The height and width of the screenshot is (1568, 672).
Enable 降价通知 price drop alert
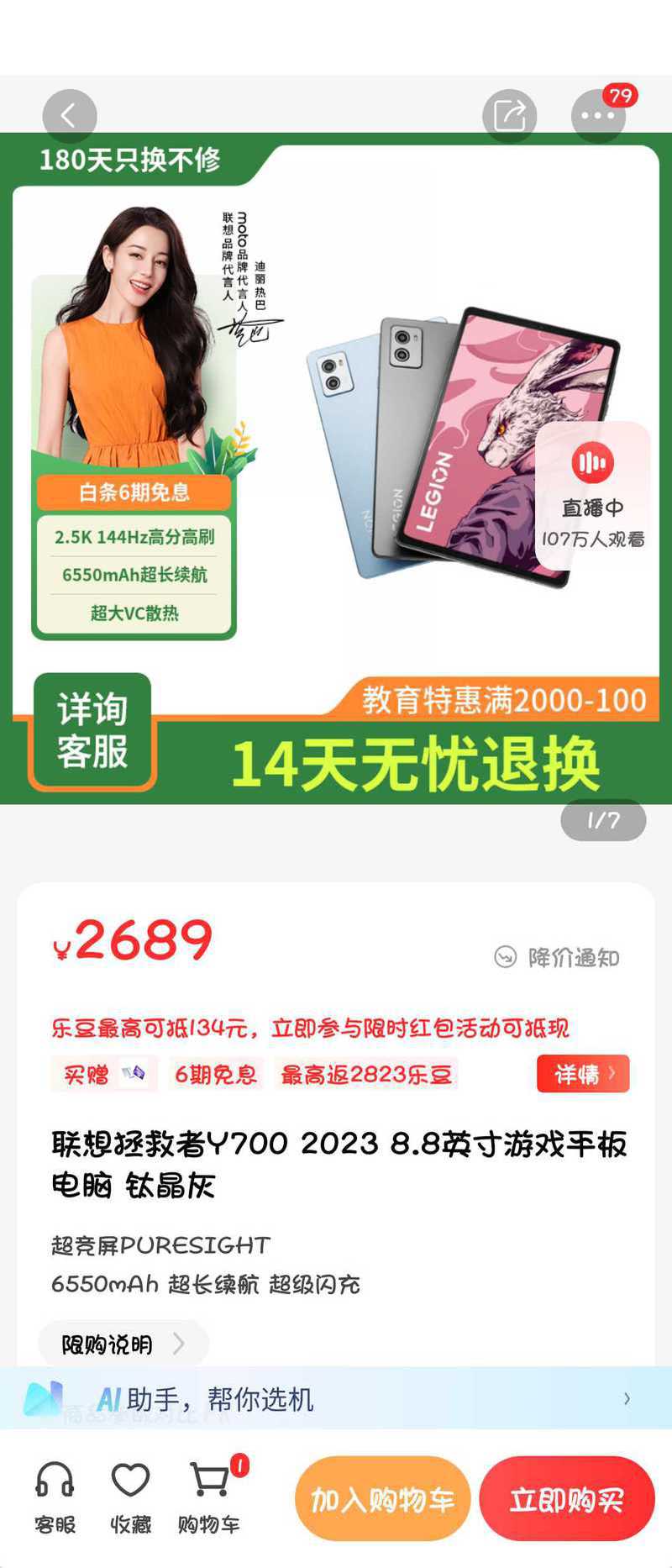(557, 957)
